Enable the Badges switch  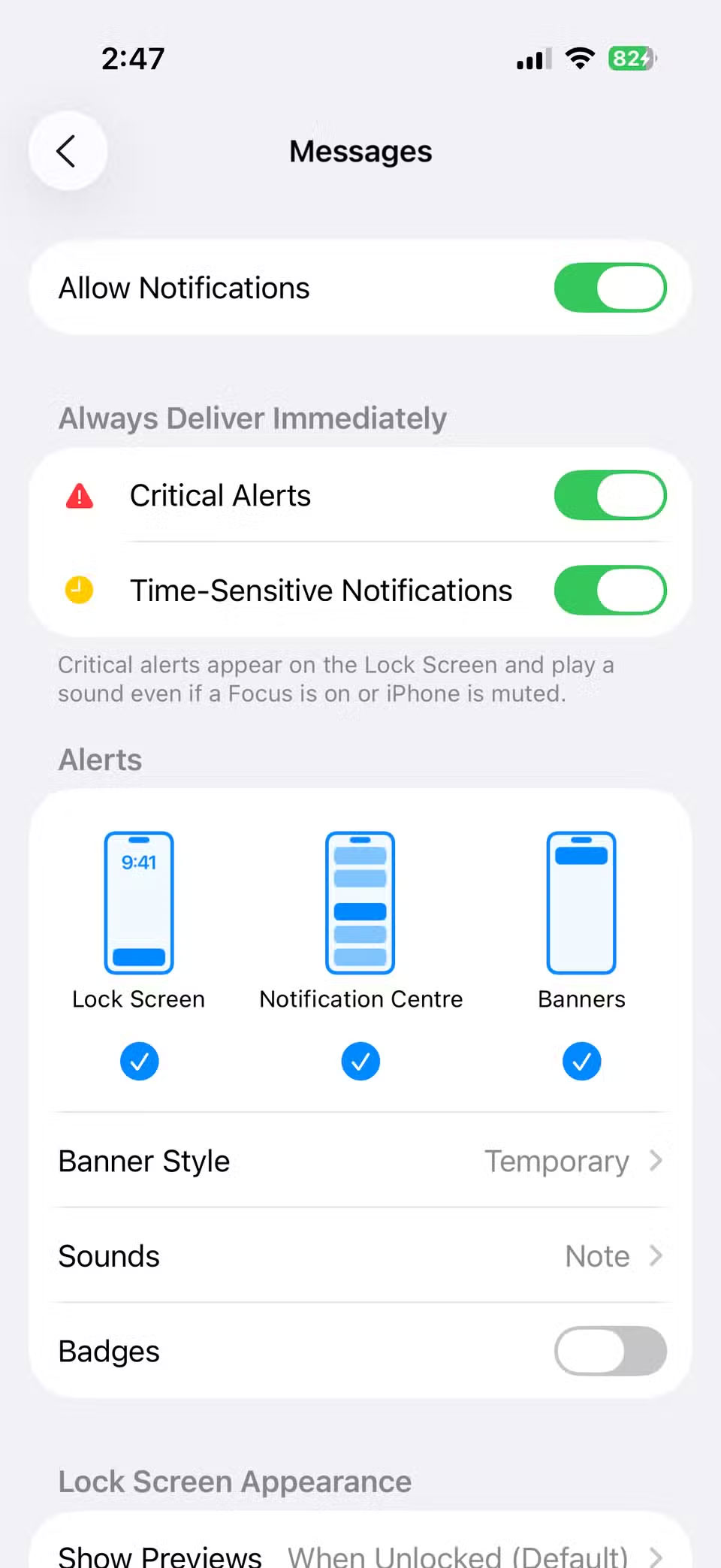pos(610,1351)
